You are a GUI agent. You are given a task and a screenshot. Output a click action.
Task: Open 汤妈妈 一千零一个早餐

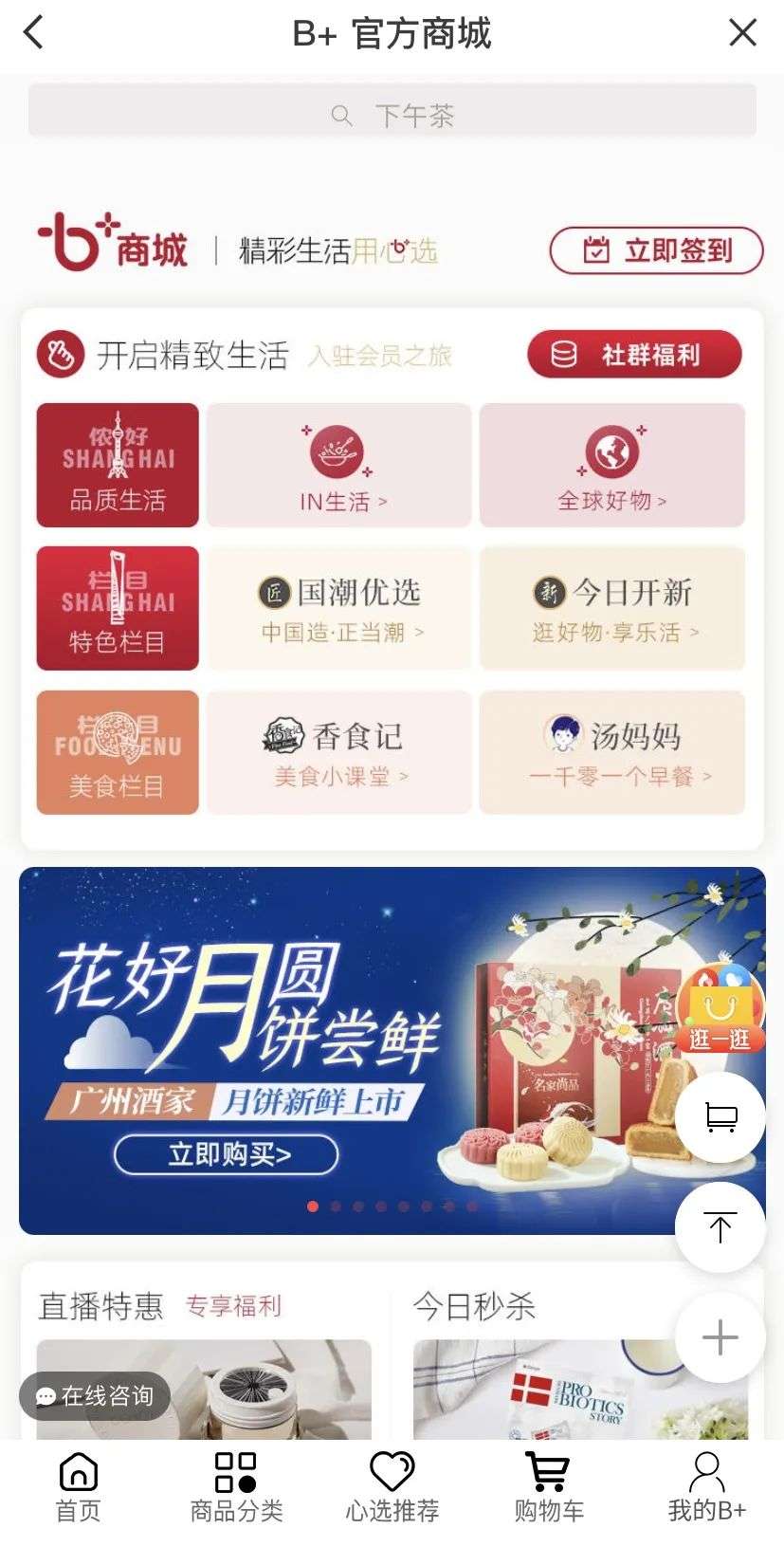point(611,752)
